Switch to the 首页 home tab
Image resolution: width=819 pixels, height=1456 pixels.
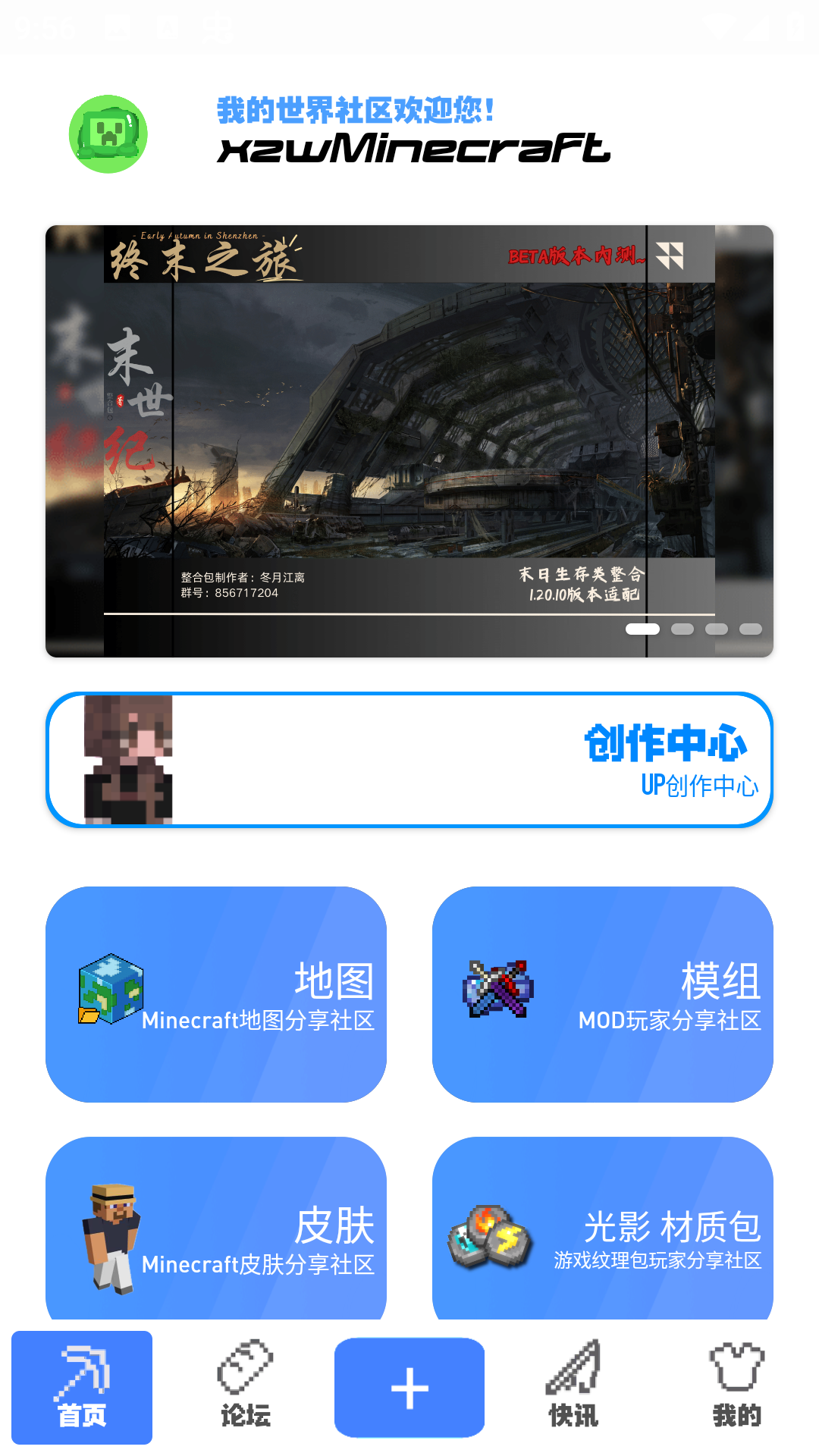point(82,1388)
